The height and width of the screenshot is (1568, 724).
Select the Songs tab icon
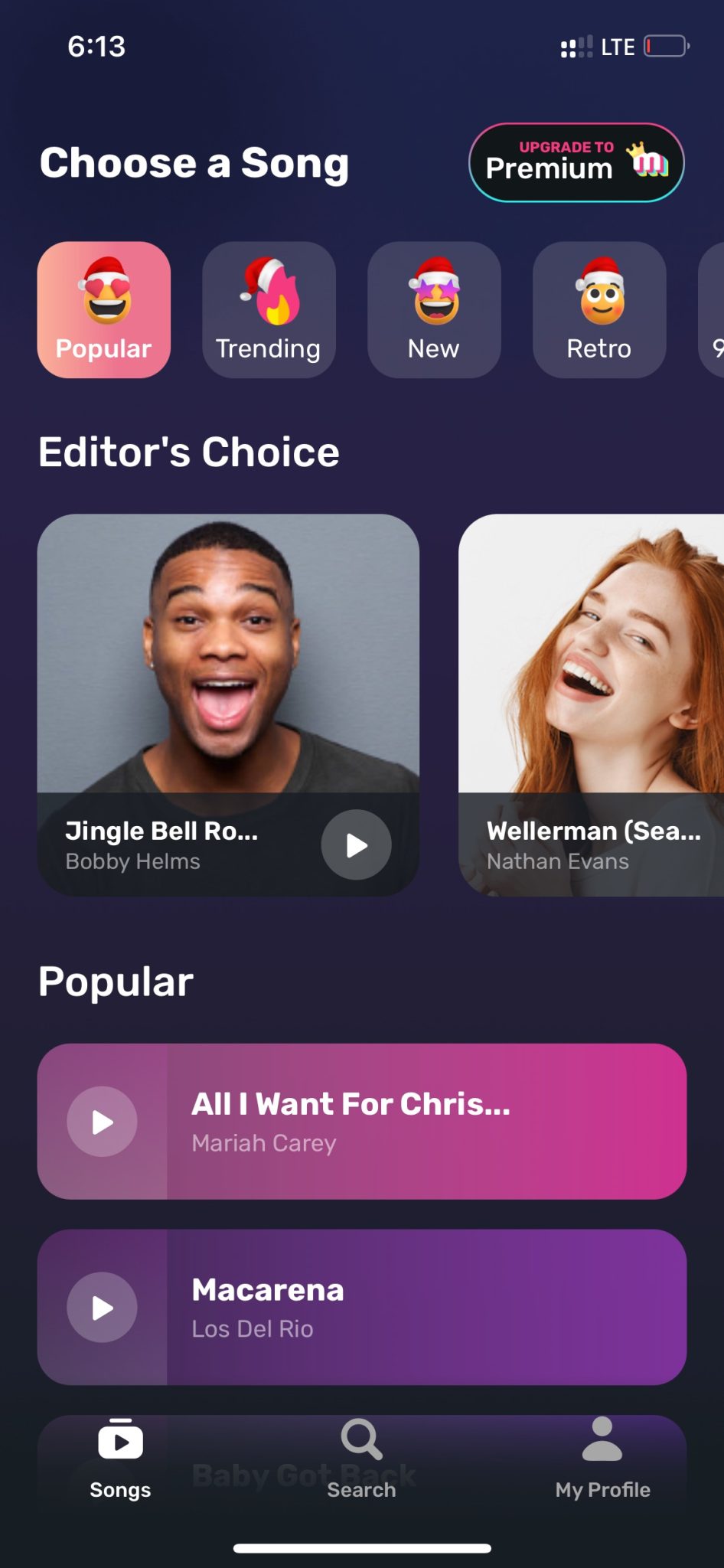click(x=119, y=1441)
